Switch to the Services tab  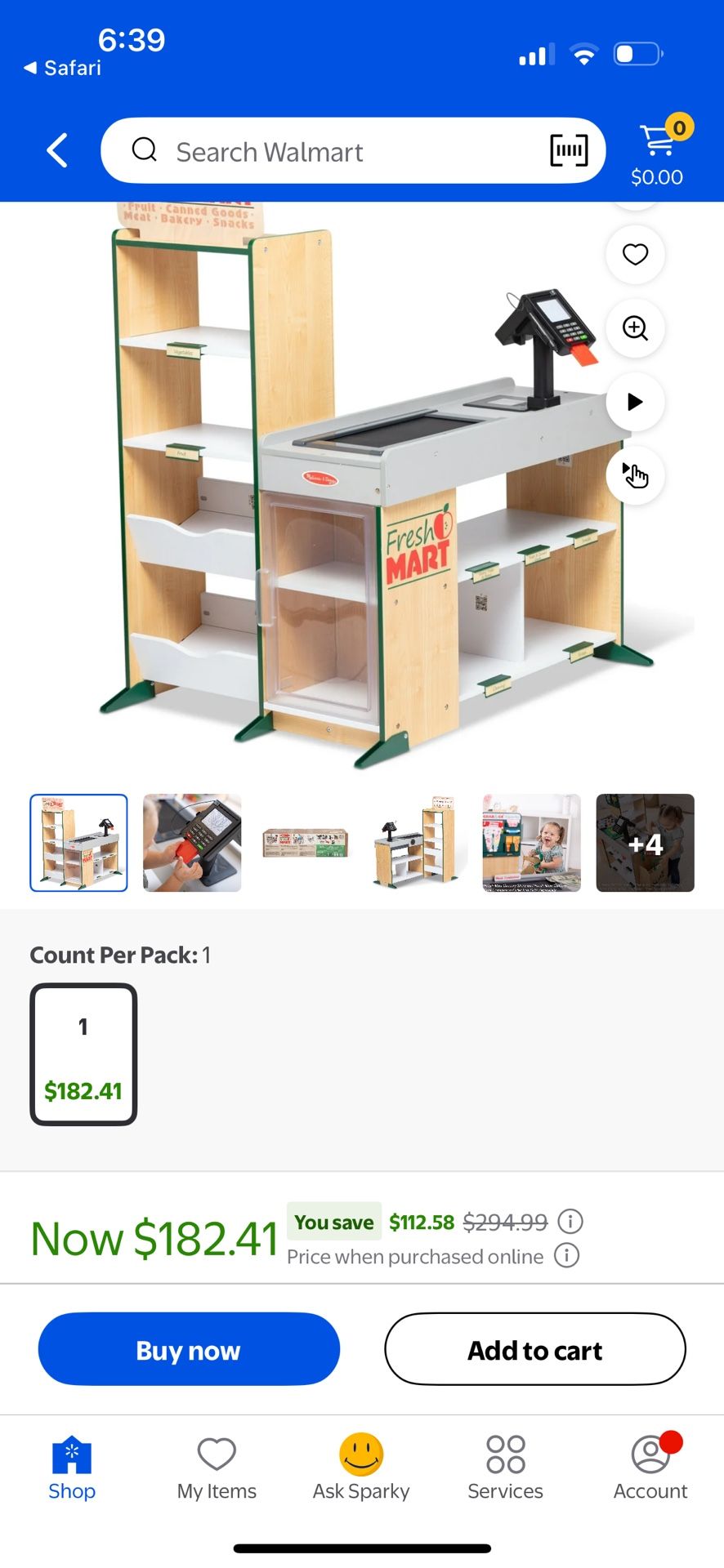[505, 1468]
